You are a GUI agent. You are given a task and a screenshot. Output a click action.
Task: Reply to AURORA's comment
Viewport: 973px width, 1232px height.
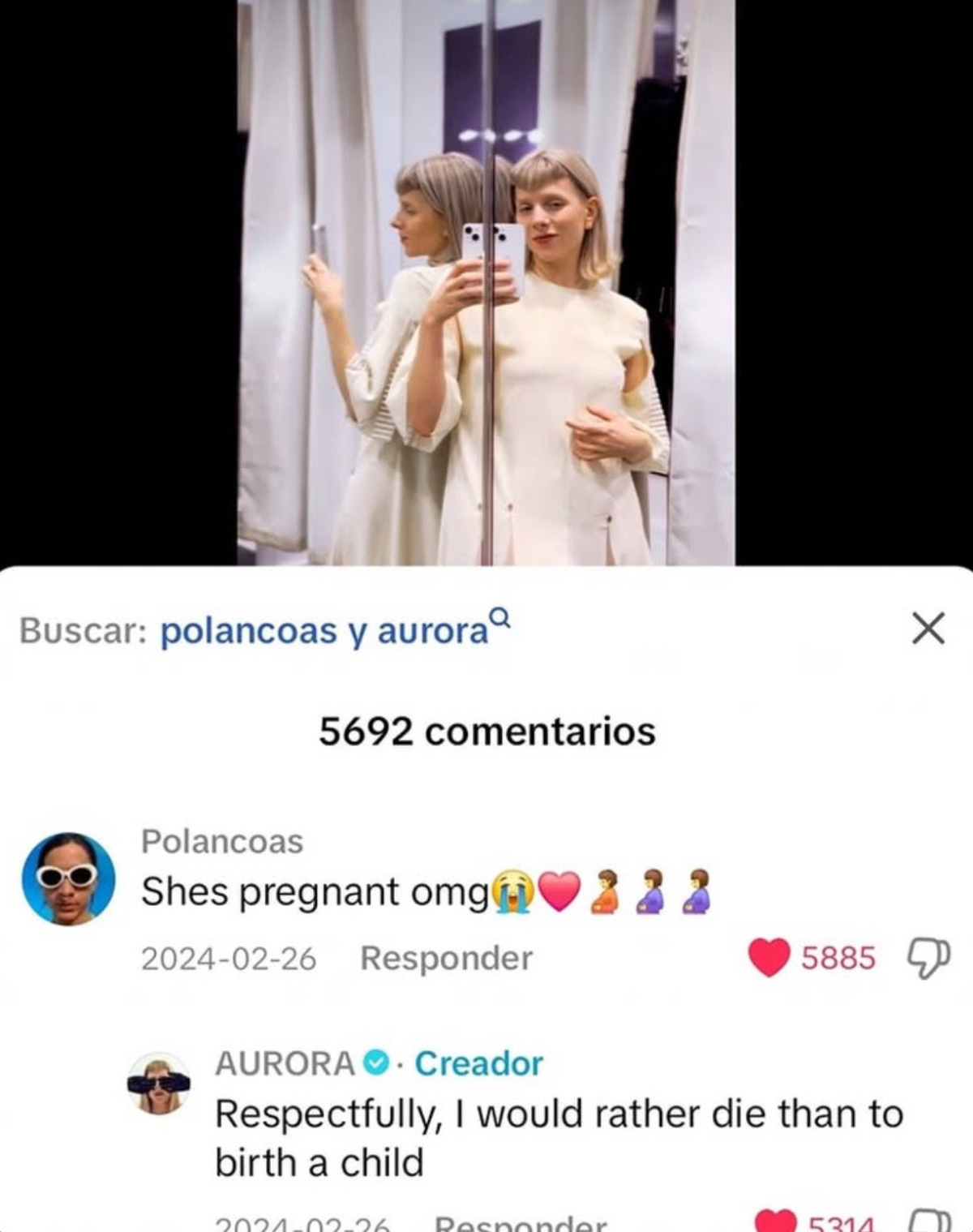[520, 1224]
